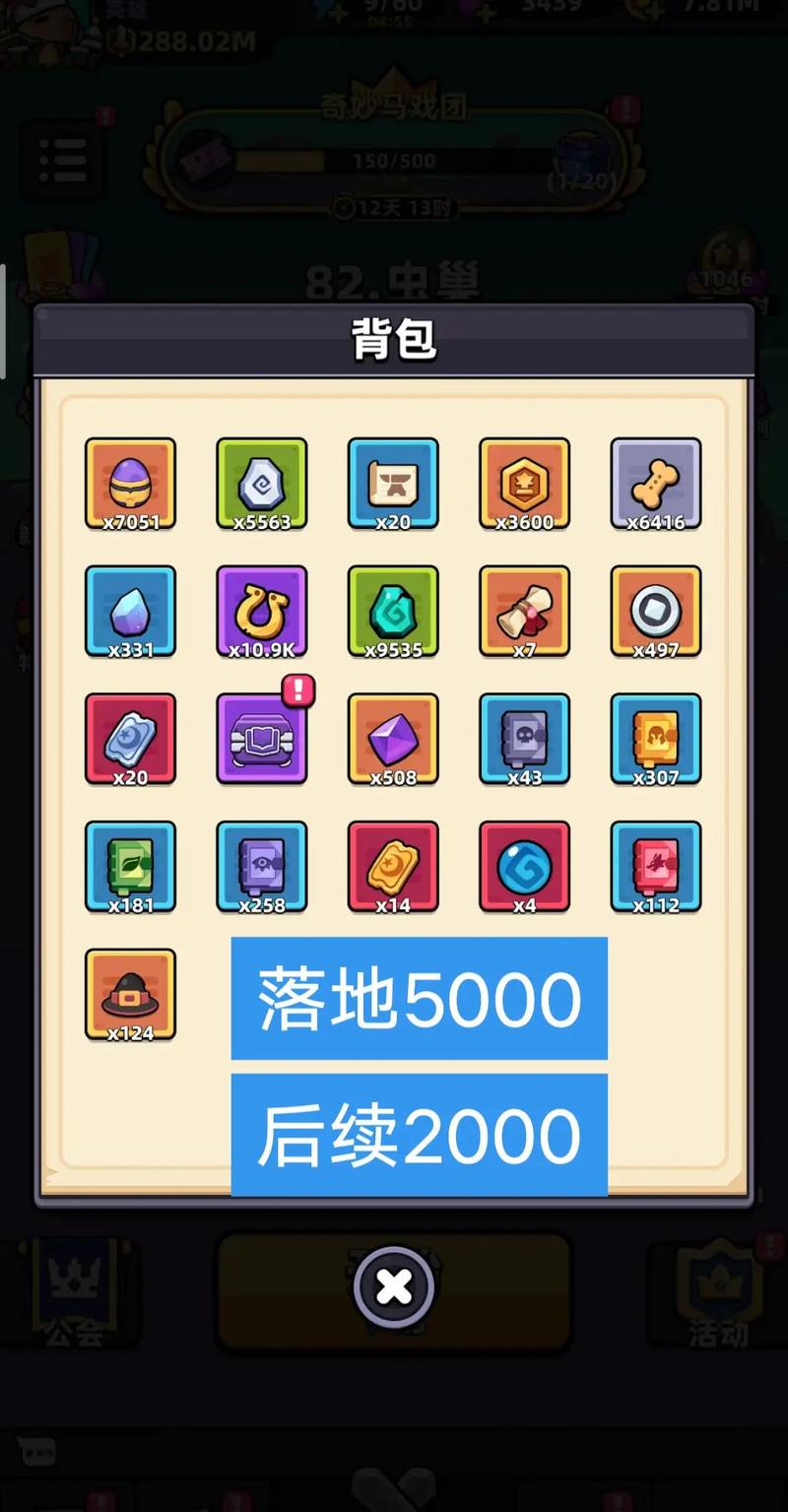Viewport: 788px width, 1512px height.
Task: Tap the green ore item x9535
Action: point(393,612)
